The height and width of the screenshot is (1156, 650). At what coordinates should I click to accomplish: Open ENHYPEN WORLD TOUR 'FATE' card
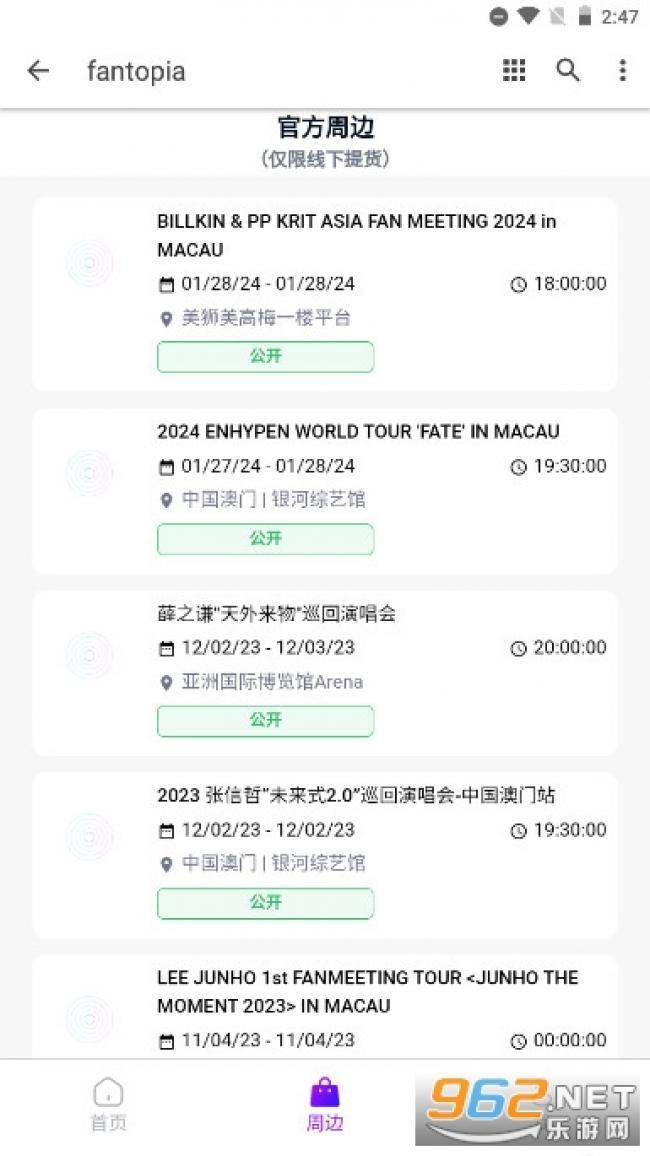click(325, 491)
